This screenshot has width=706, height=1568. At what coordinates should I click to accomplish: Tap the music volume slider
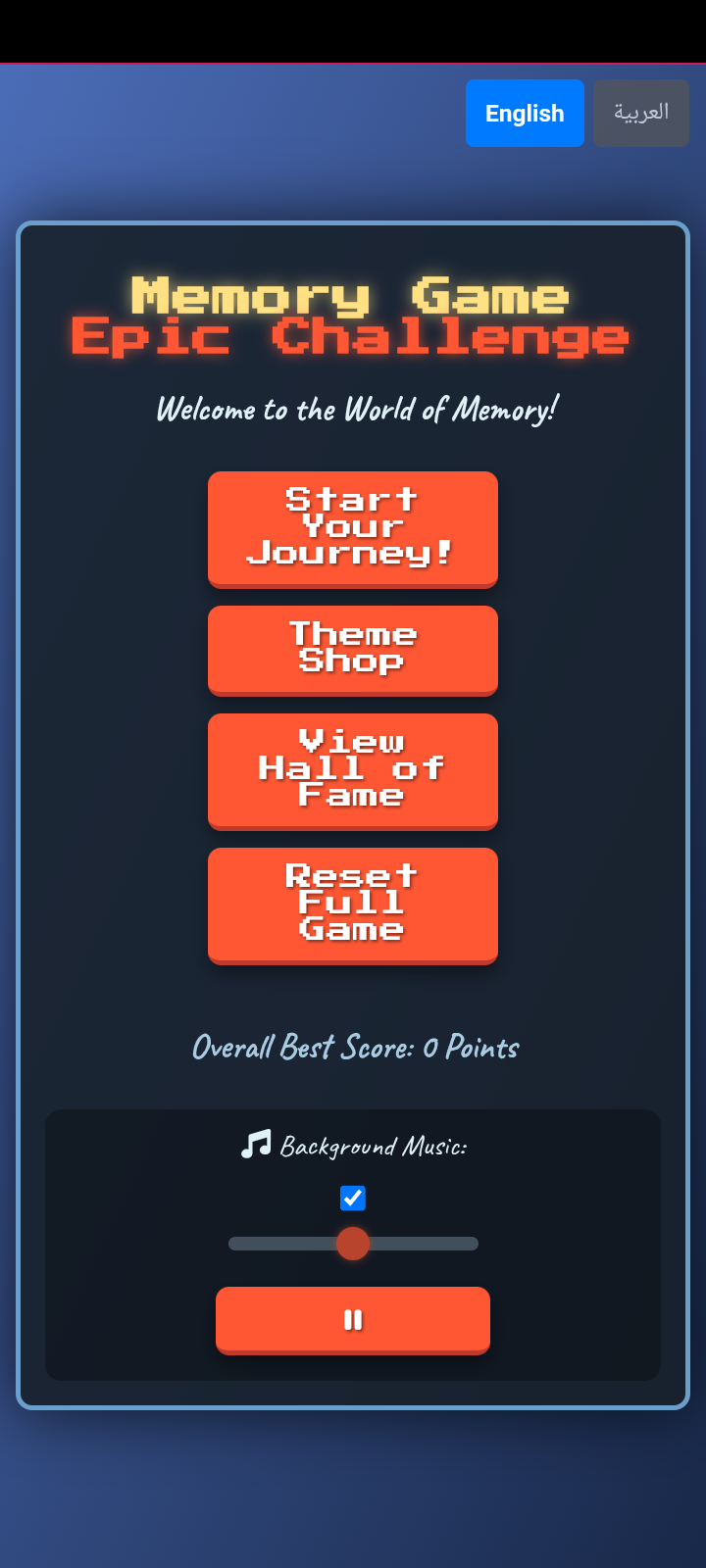[x=353, y=1244]
